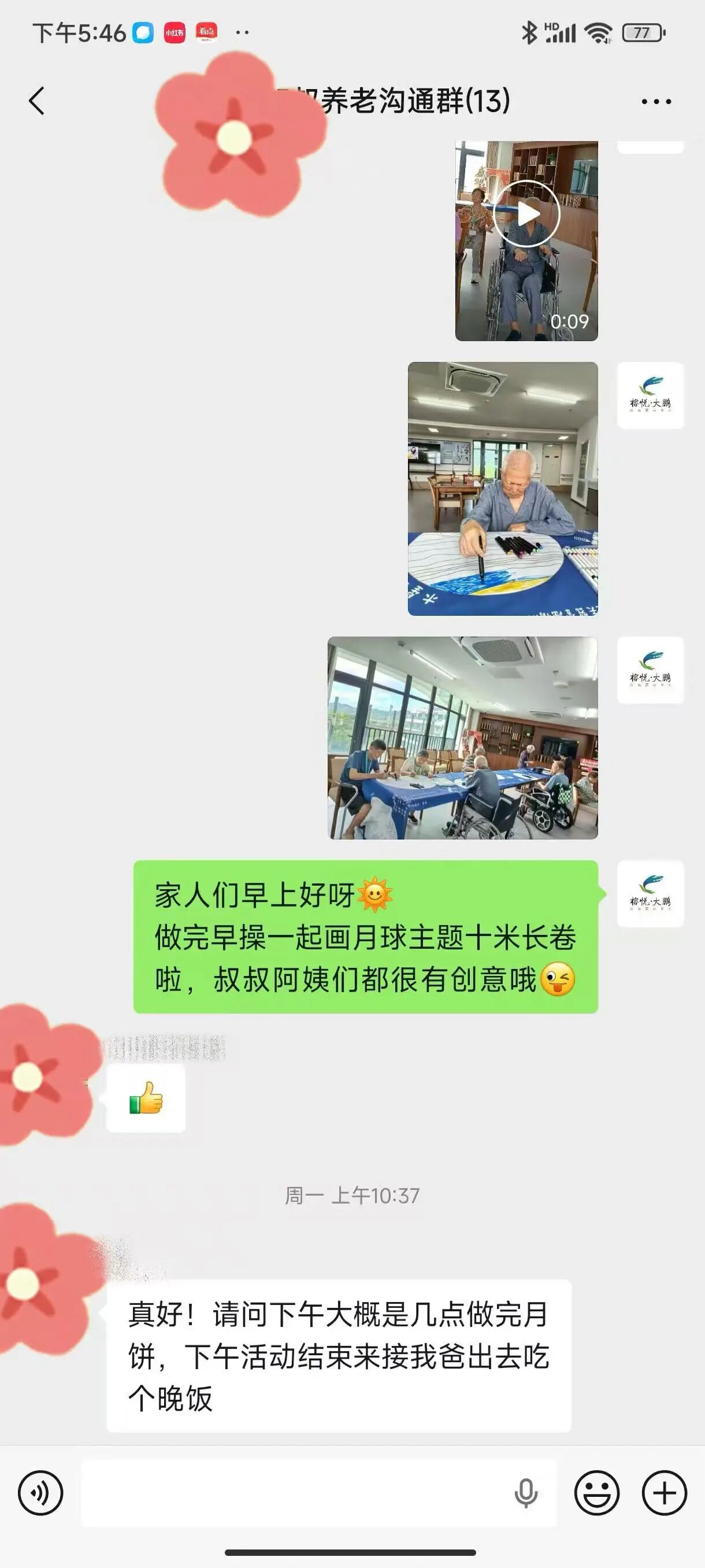The height and width of the screenshot is (1568, 705).
Task: Open the group chat overflow menu
Action: 656,102
